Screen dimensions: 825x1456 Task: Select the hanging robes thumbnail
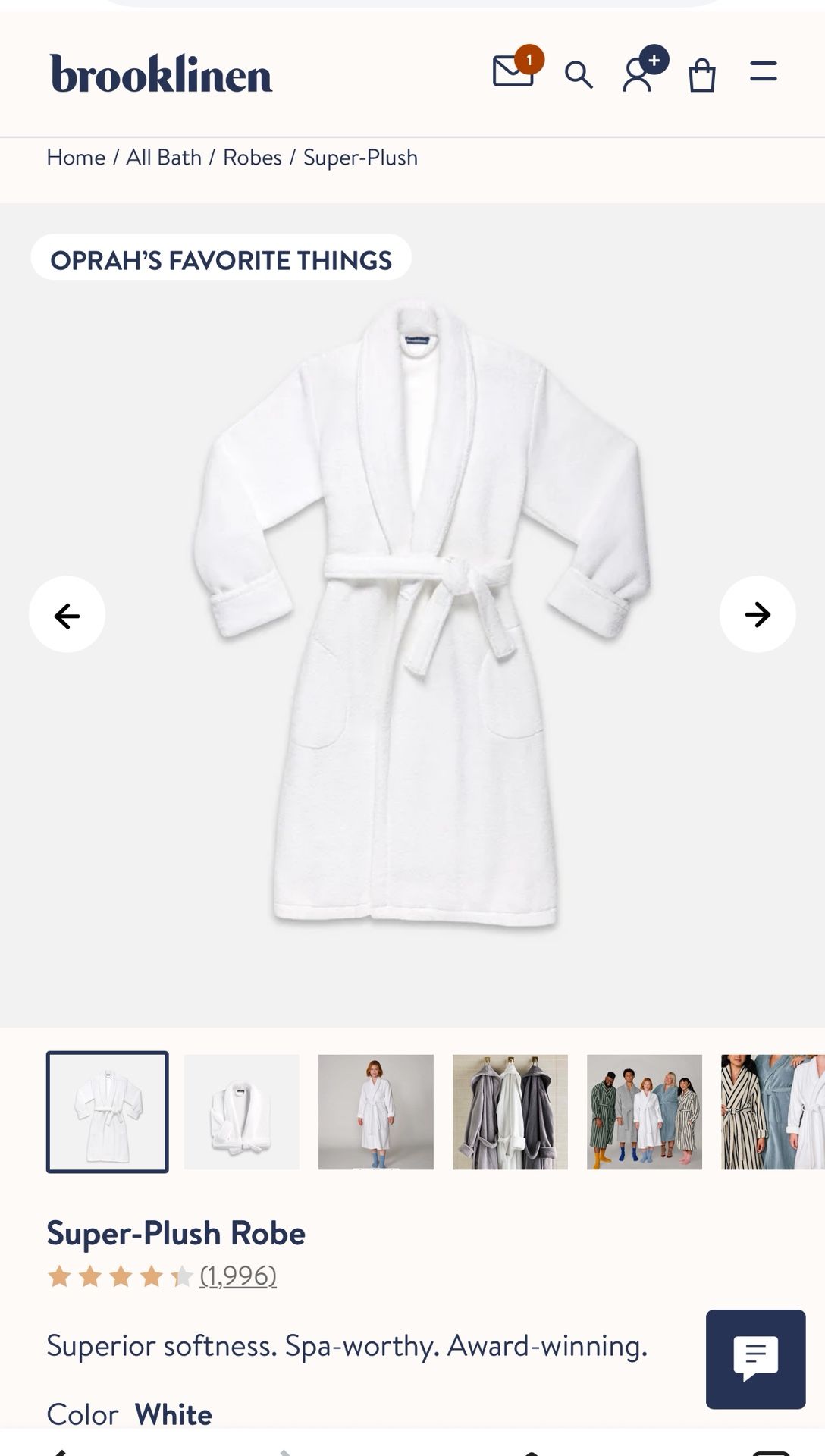[510, 1112]
